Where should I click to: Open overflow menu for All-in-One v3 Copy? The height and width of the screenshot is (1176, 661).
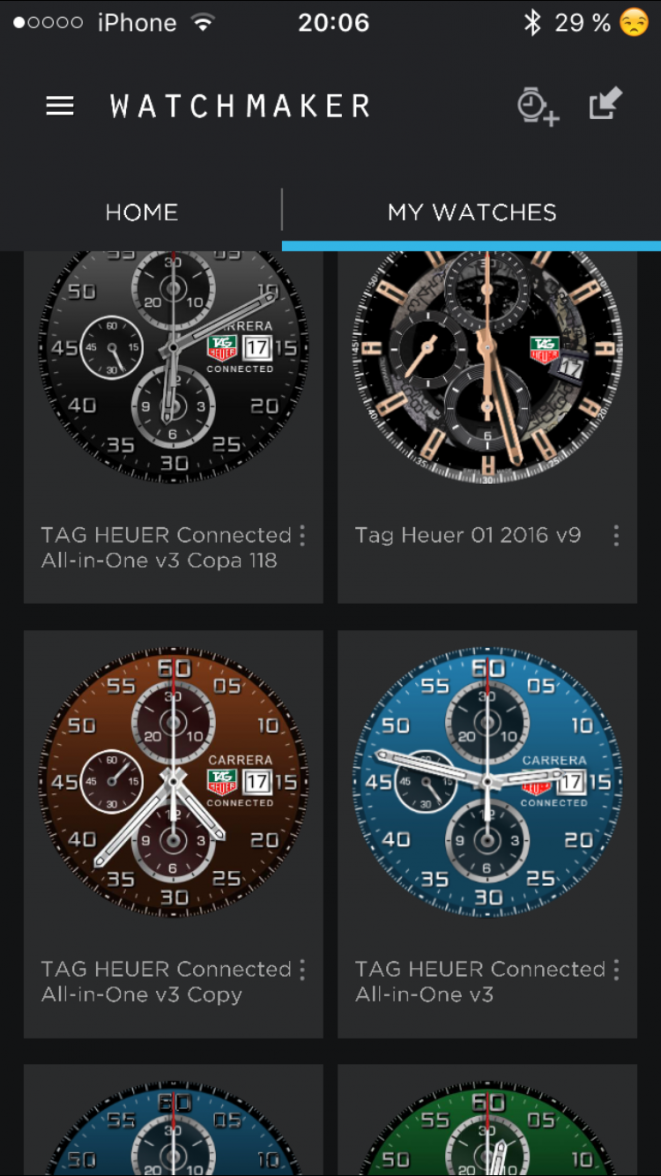(302, 970)
